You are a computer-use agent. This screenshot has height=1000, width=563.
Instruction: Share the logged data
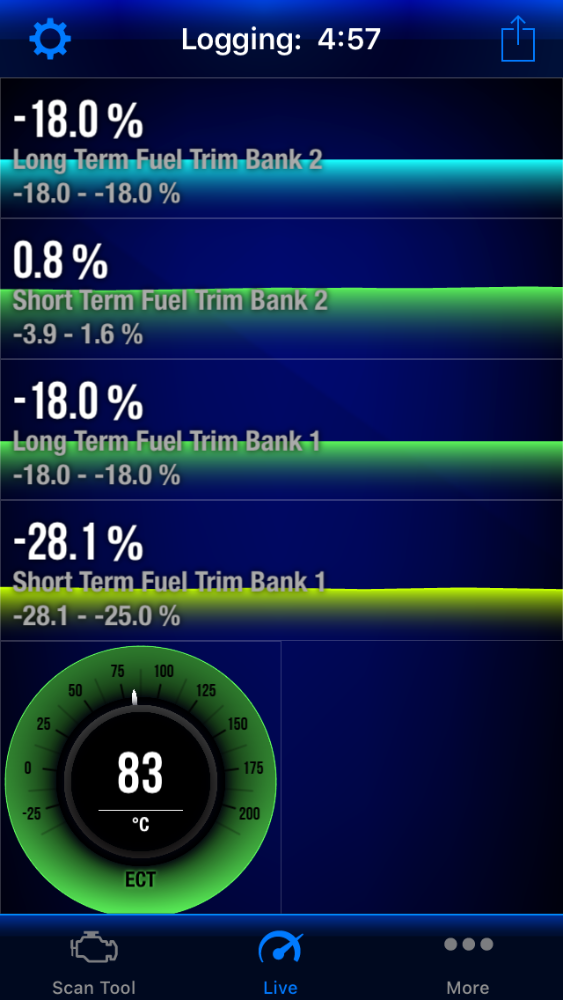[518, 40]
